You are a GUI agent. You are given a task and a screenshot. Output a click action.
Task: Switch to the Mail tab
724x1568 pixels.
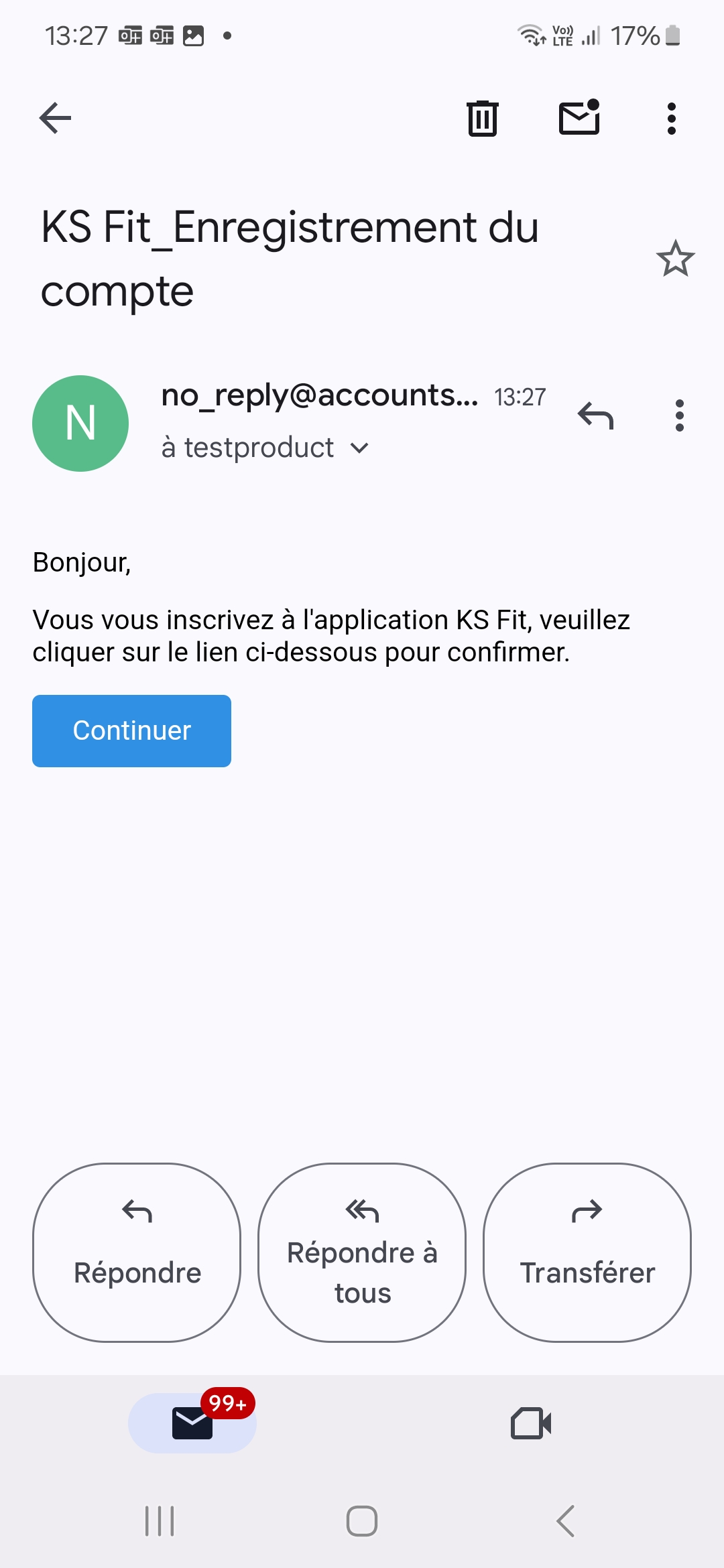(x=192, y=1423)
